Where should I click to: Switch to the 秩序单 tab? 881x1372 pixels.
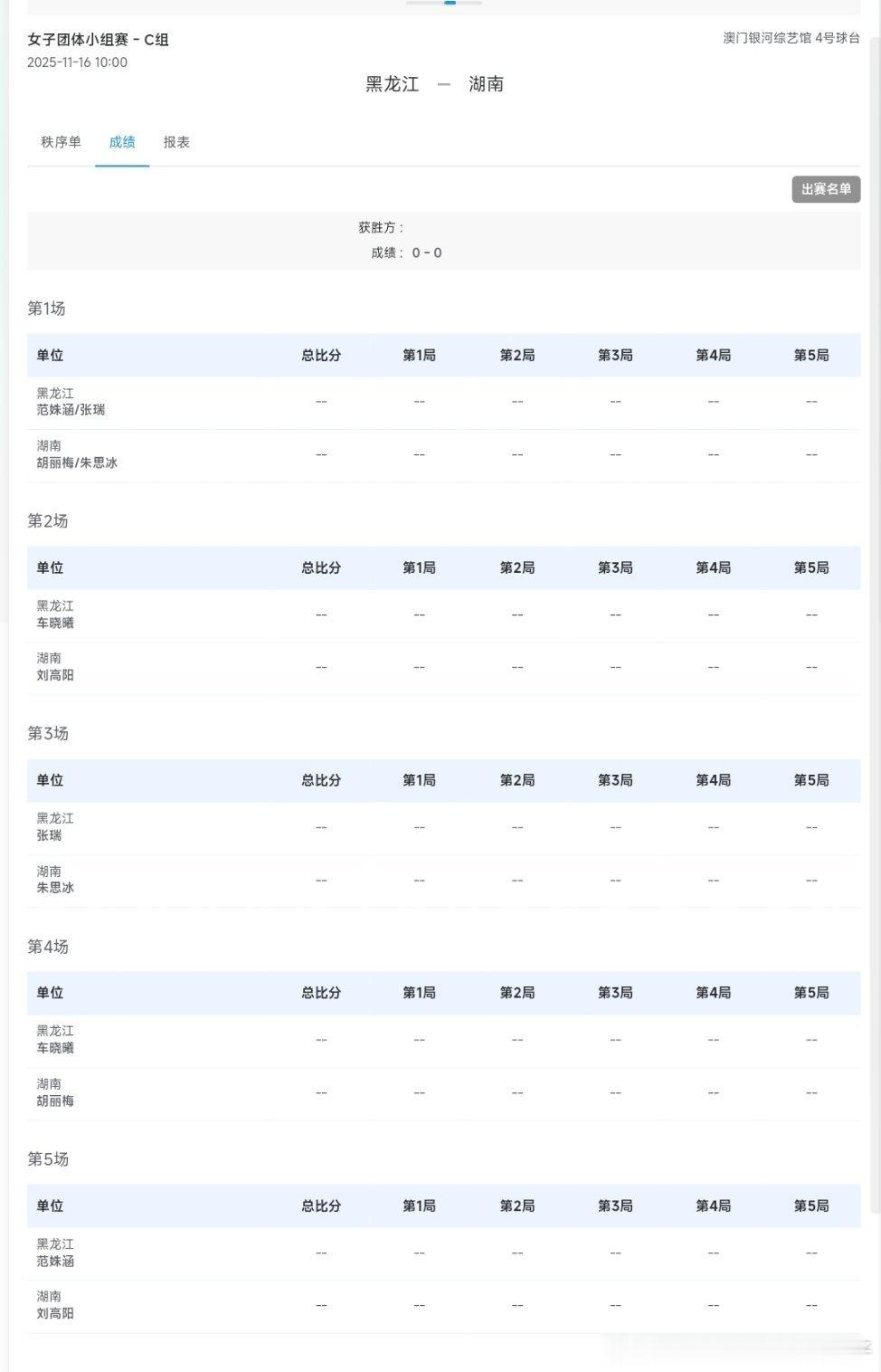pyautogui.click(x=61, y=142)
